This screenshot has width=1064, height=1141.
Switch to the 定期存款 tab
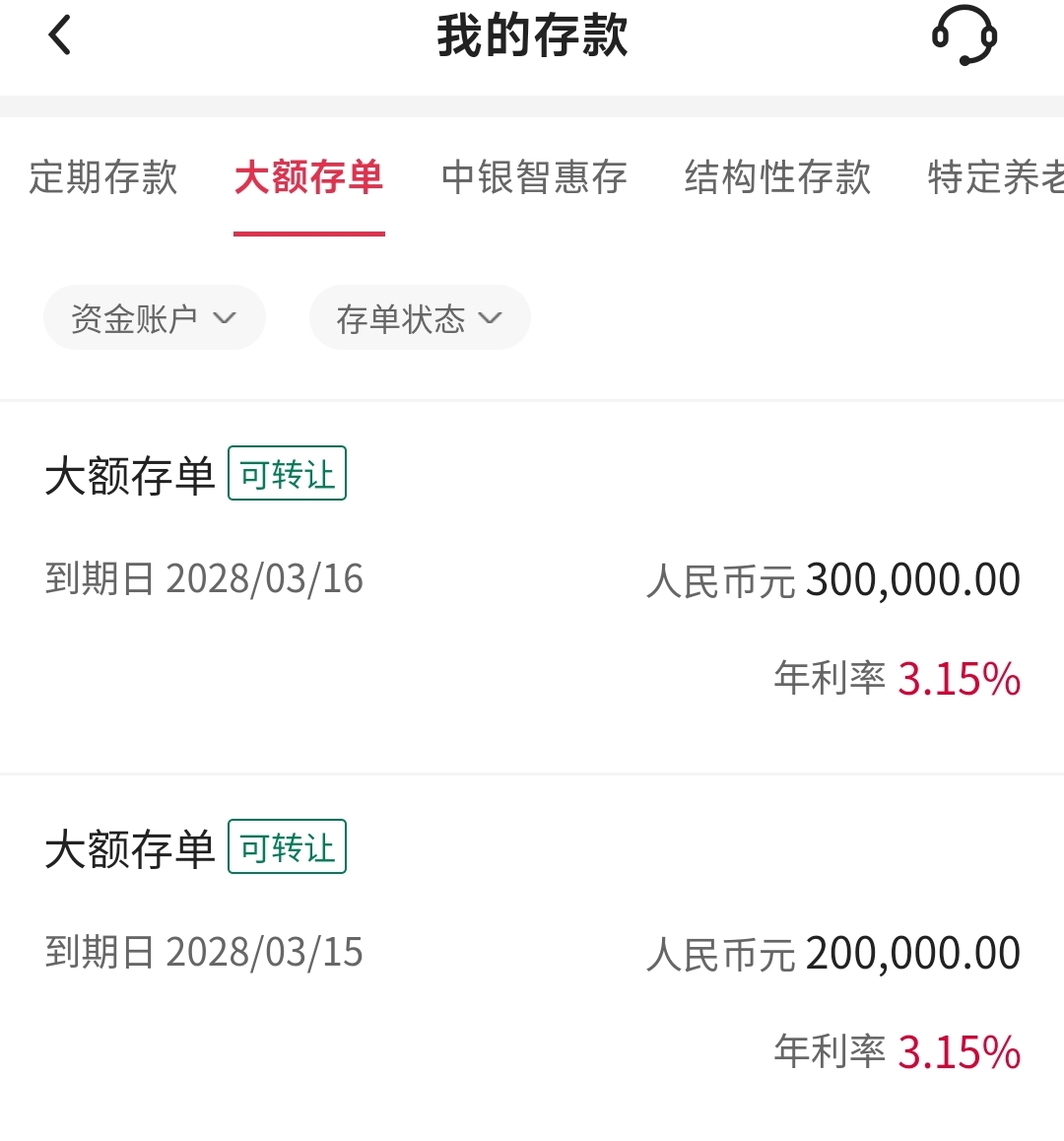(102, 177)
